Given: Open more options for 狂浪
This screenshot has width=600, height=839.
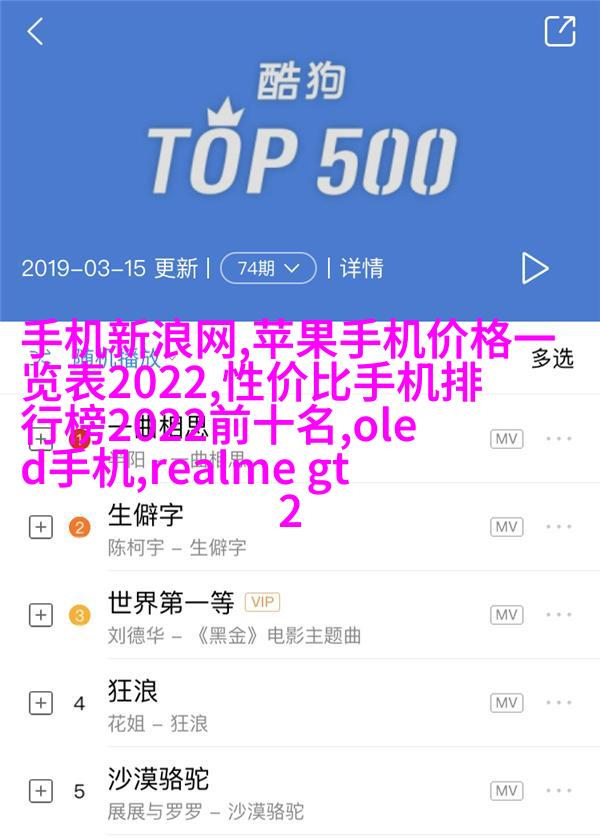Looking at the screenshot, I should pyautogui.click(x=559, y=703).
